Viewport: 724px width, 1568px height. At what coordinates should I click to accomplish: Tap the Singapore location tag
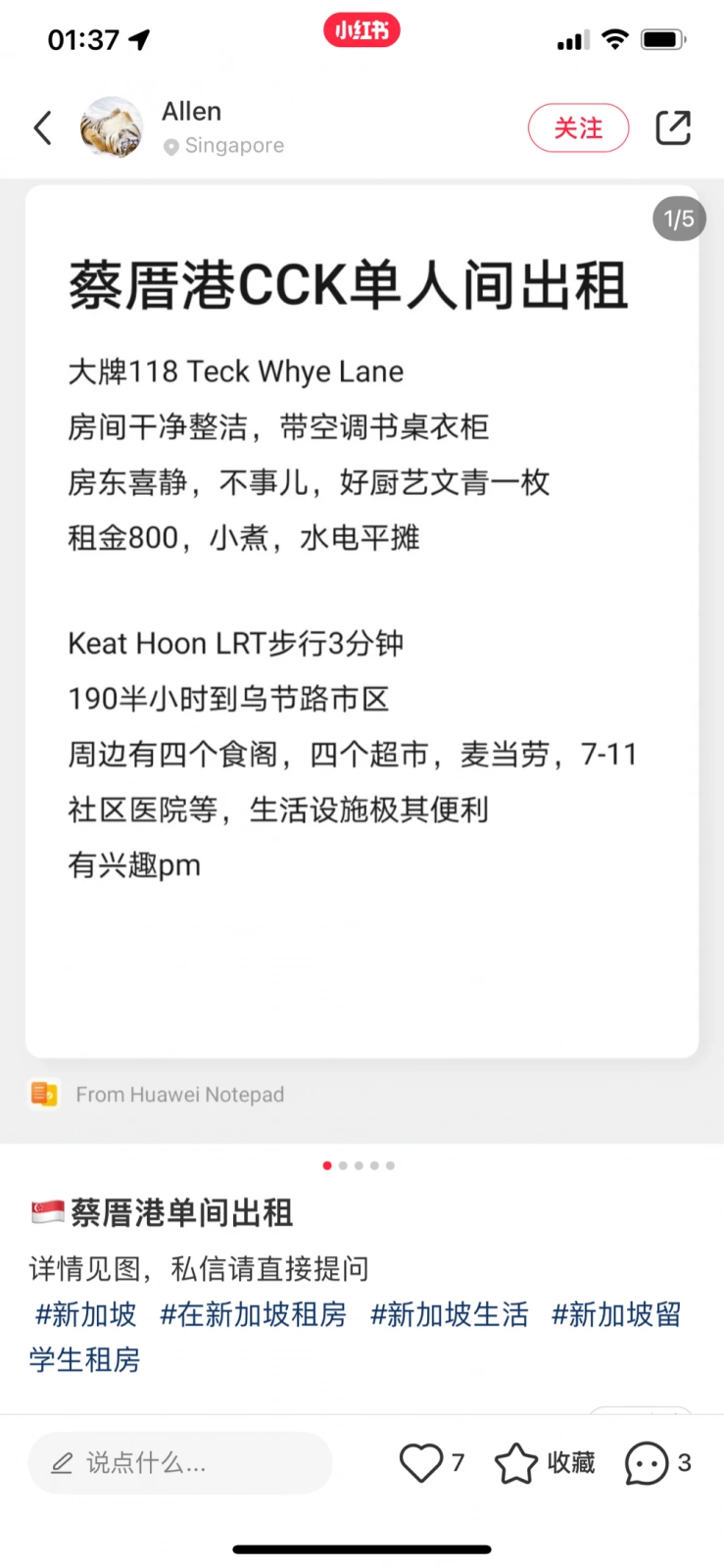click(224, 146)
